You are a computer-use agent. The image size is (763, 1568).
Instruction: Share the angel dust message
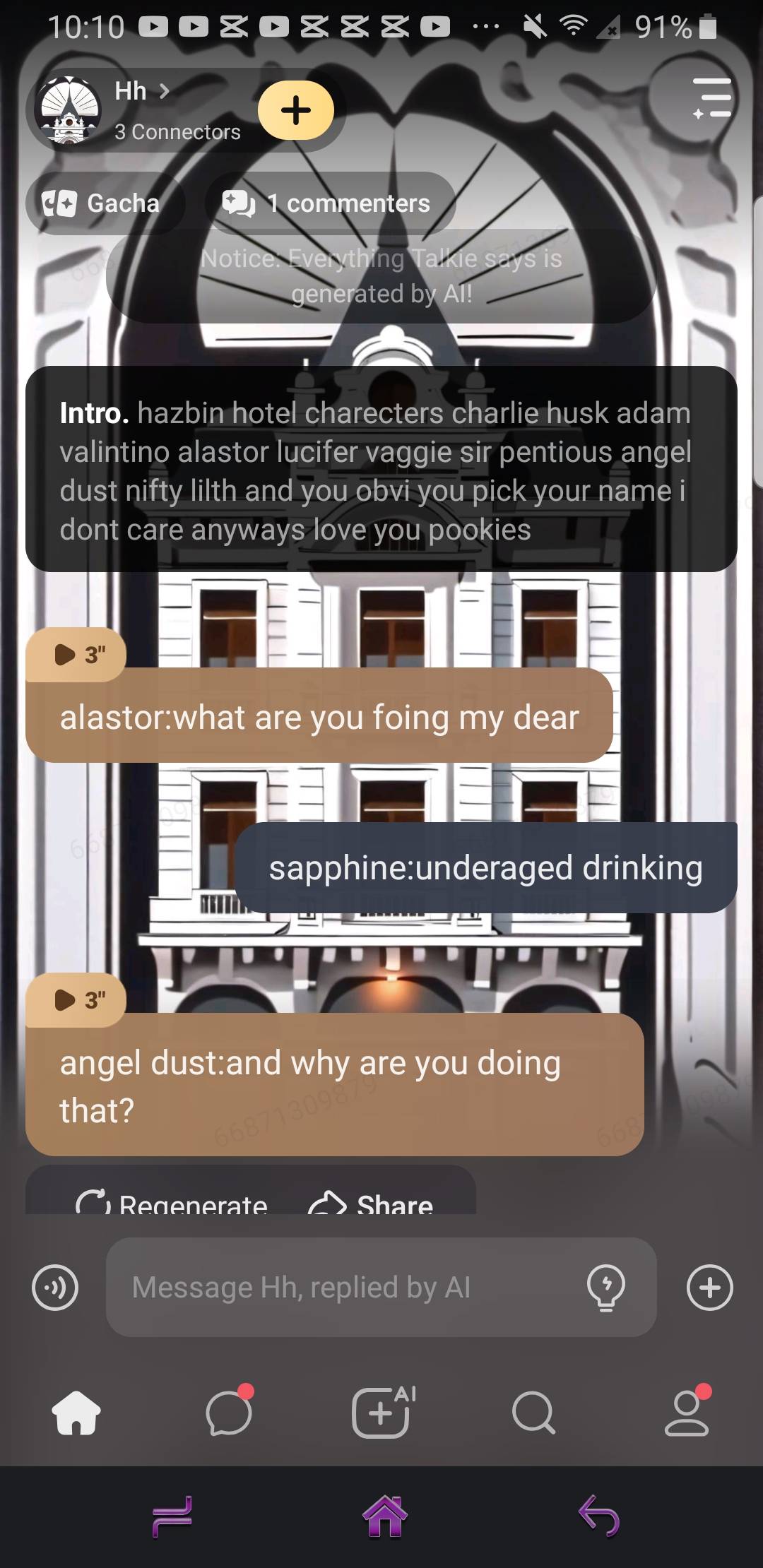pos(372,1202)
